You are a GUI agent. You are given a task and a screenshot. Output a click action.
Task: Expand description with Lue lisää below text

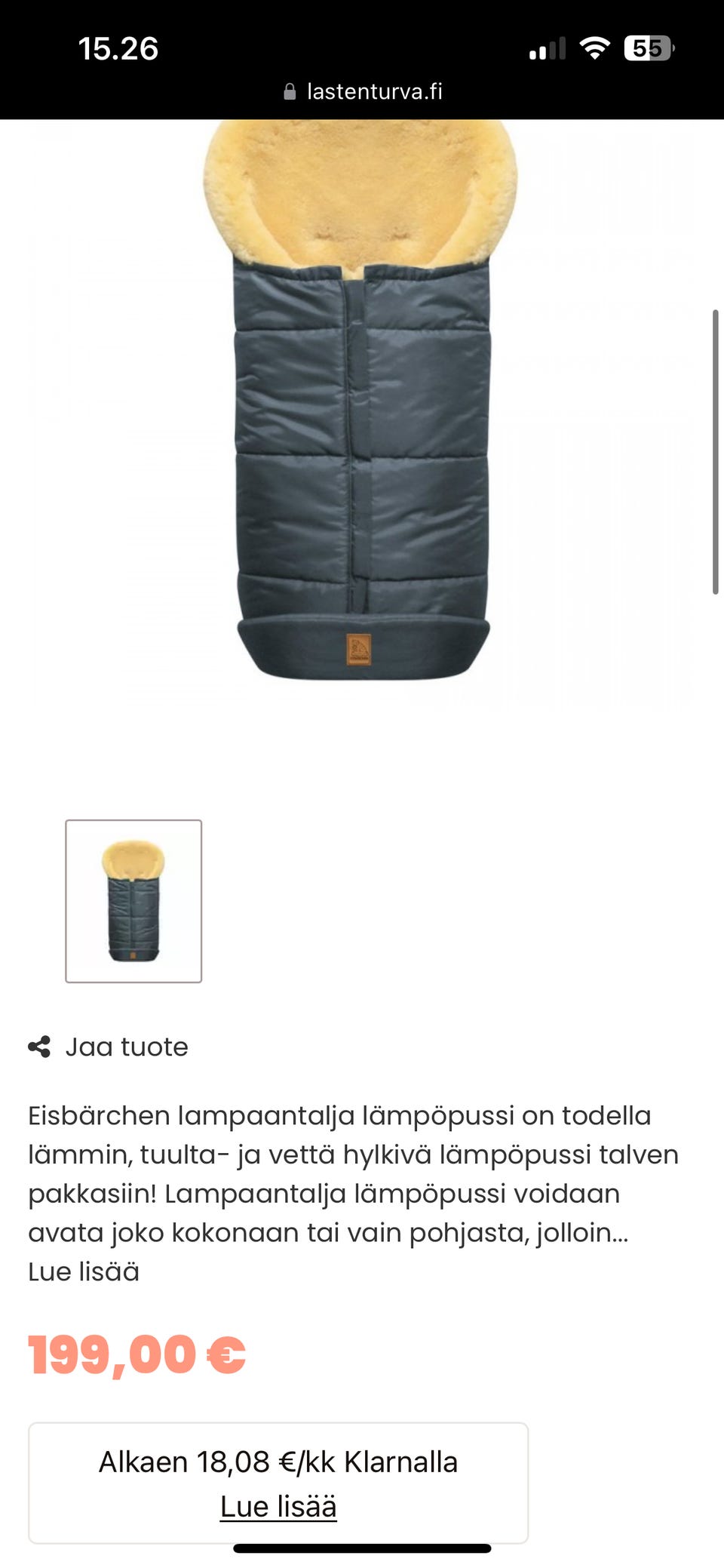pyautogui.click(x=84, y=1271)
